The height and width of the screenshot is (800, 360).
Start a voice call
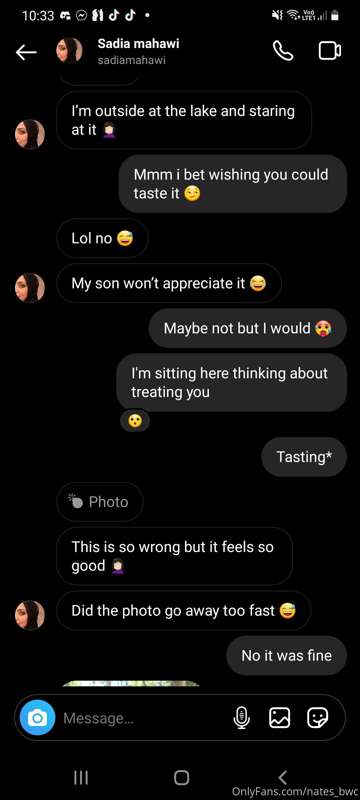click(x=283, y=51)
